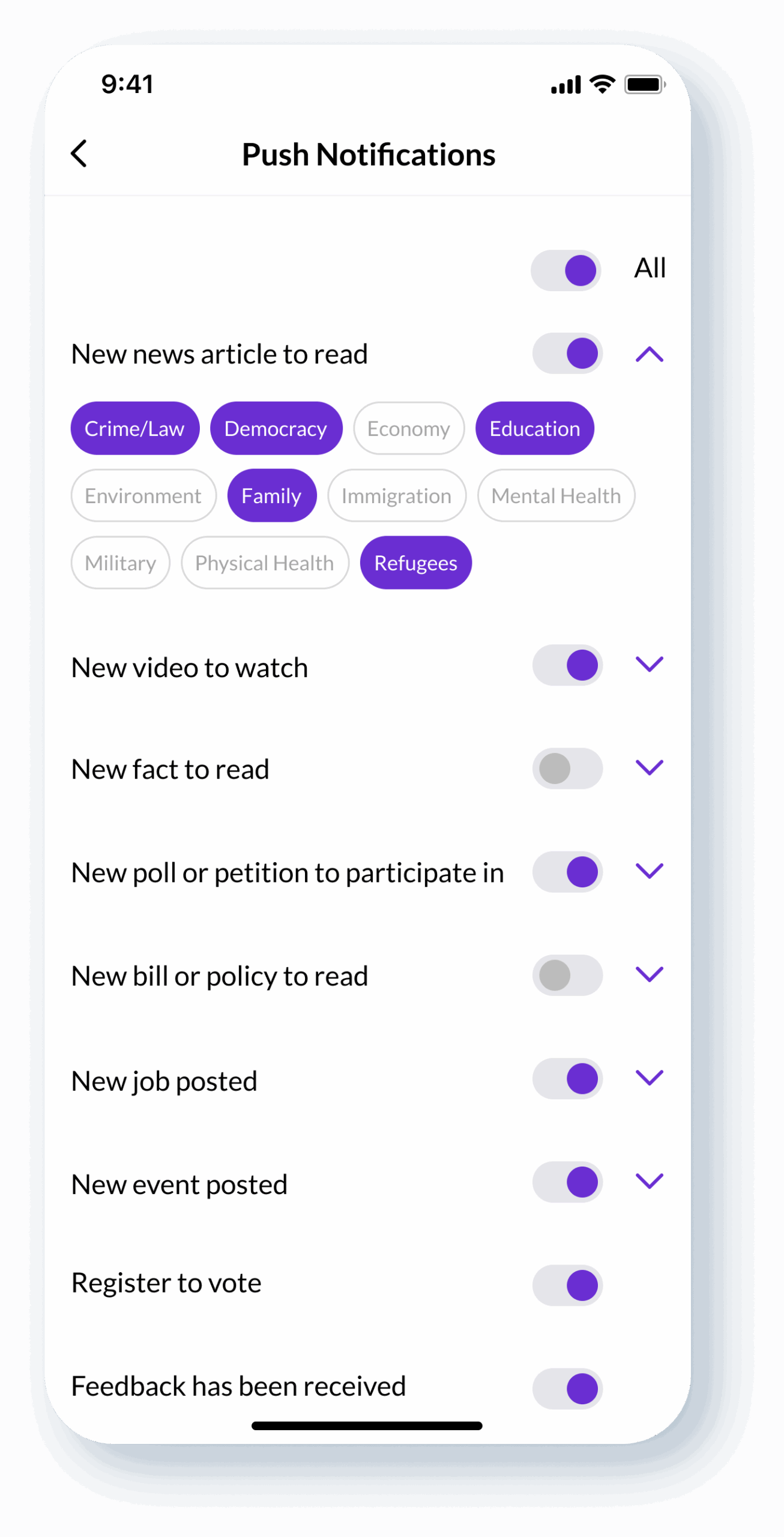Enable New fact to read notifications
This screenshot has width=784, height=1537.
[567, 768]
